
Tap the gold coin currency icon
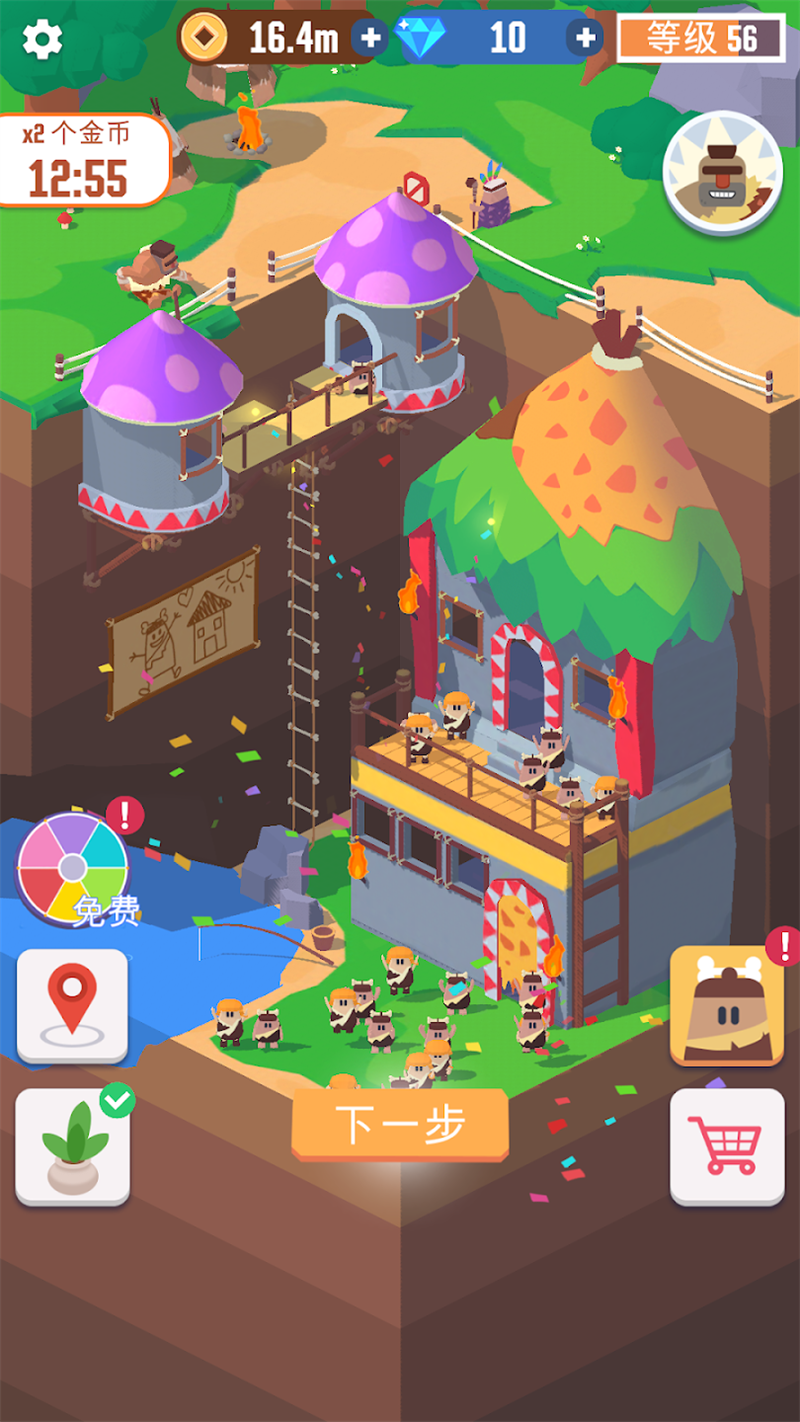pos(206,36)
